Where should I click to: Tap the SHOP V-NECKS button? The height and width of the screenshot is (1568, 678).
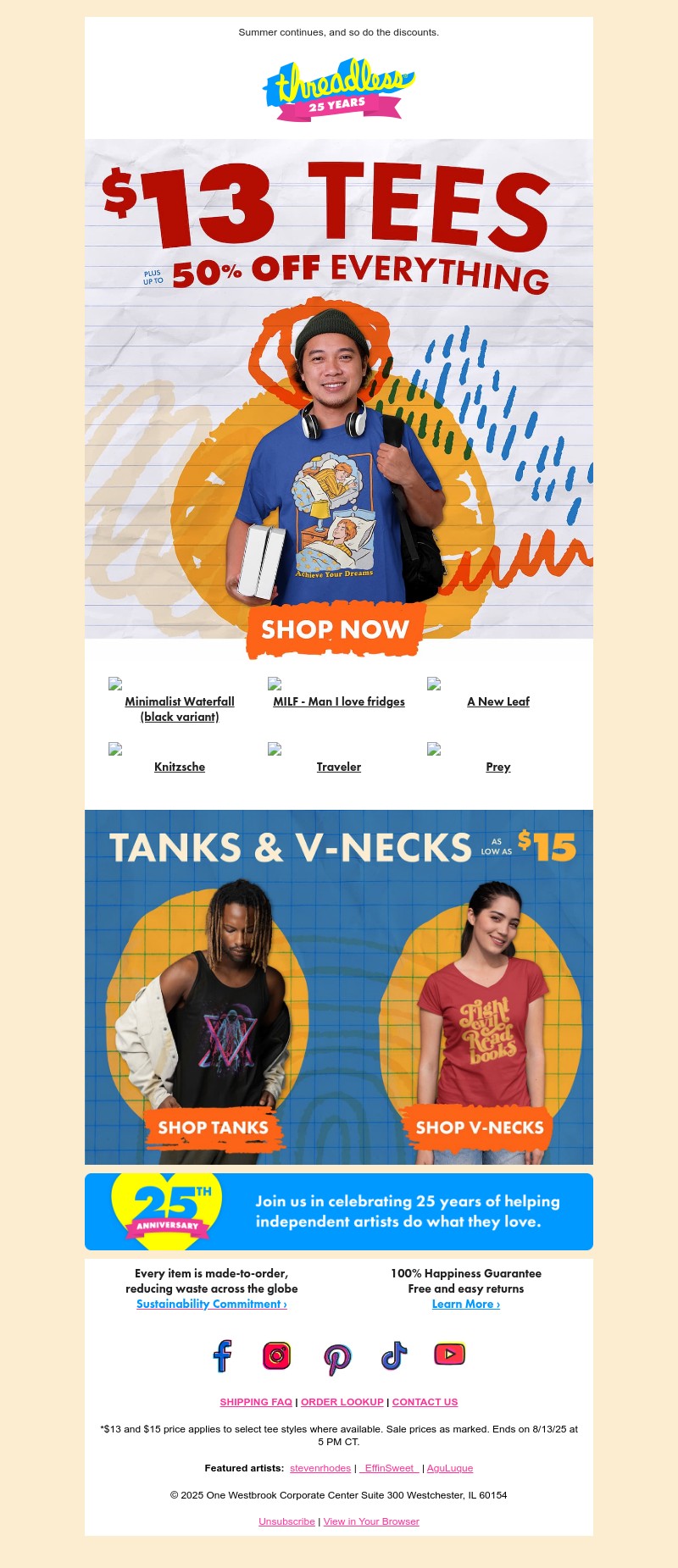tap(479, 1128)
